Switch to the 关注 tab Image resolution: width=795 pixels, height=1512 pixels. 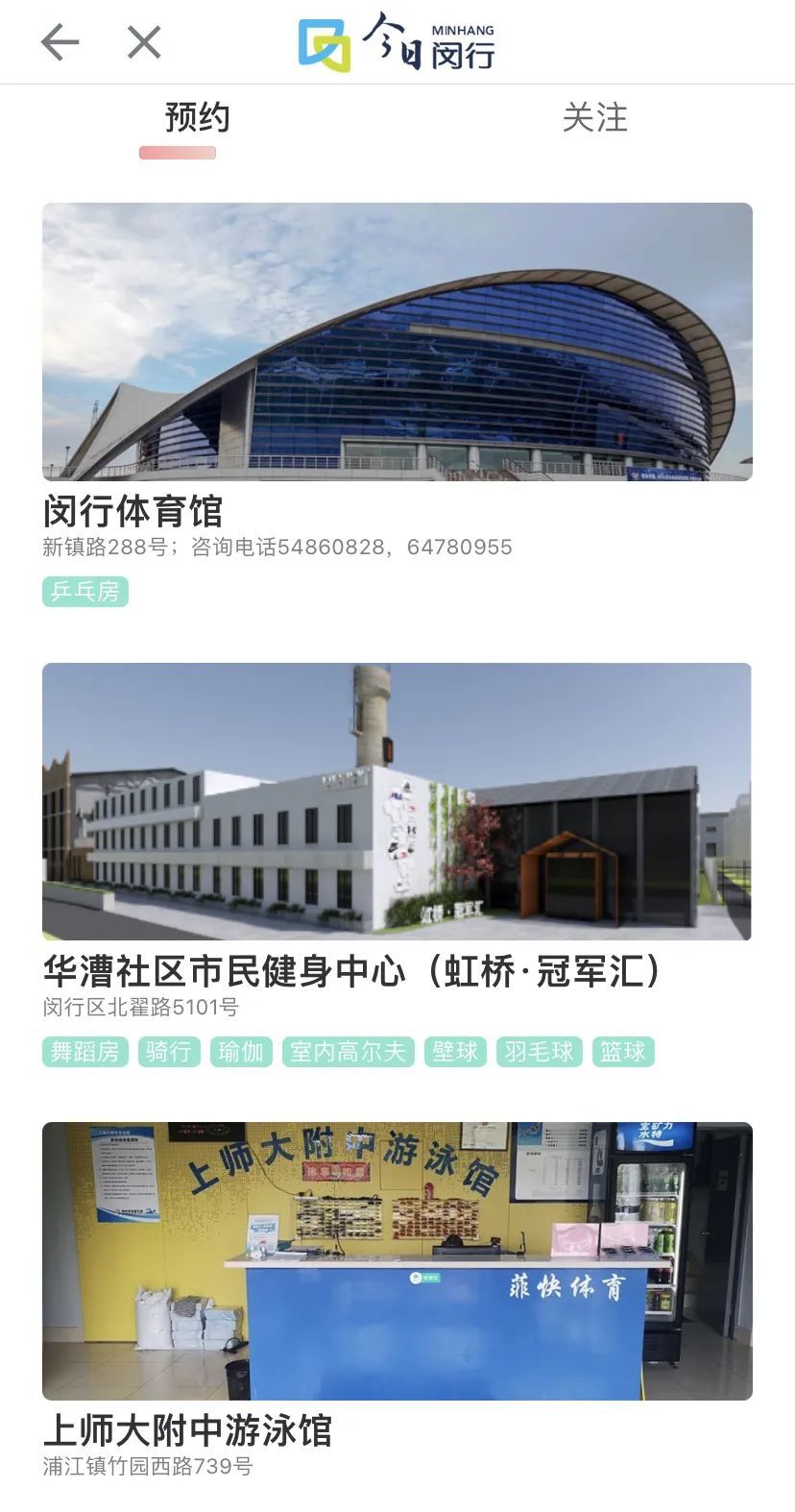(x=595, y=118)
